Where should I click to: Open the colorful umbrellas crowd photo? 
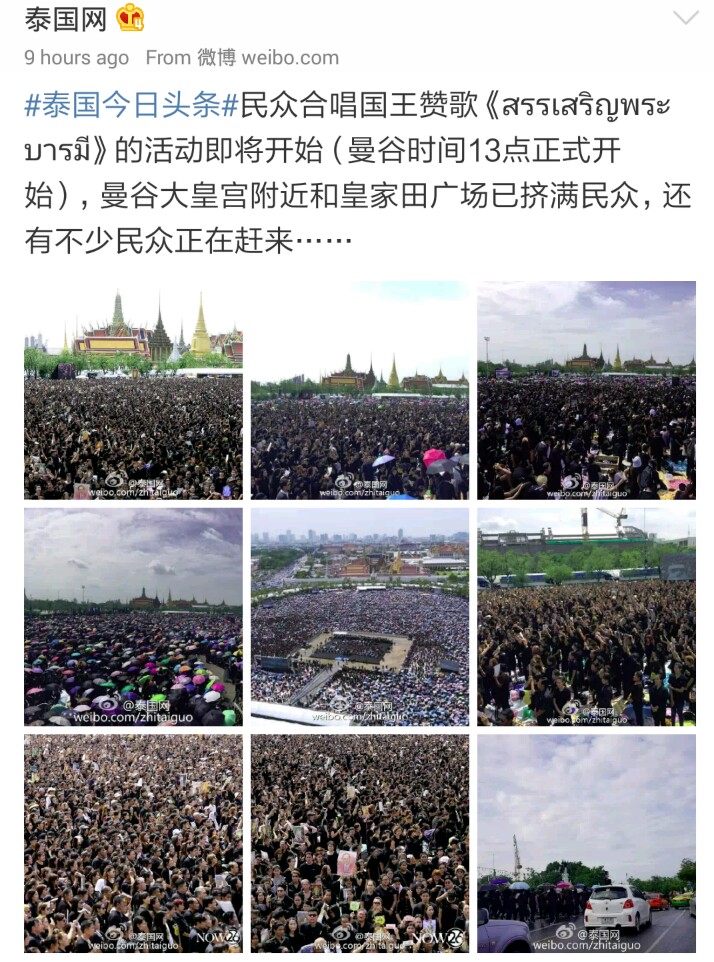[x=133, y=616]
